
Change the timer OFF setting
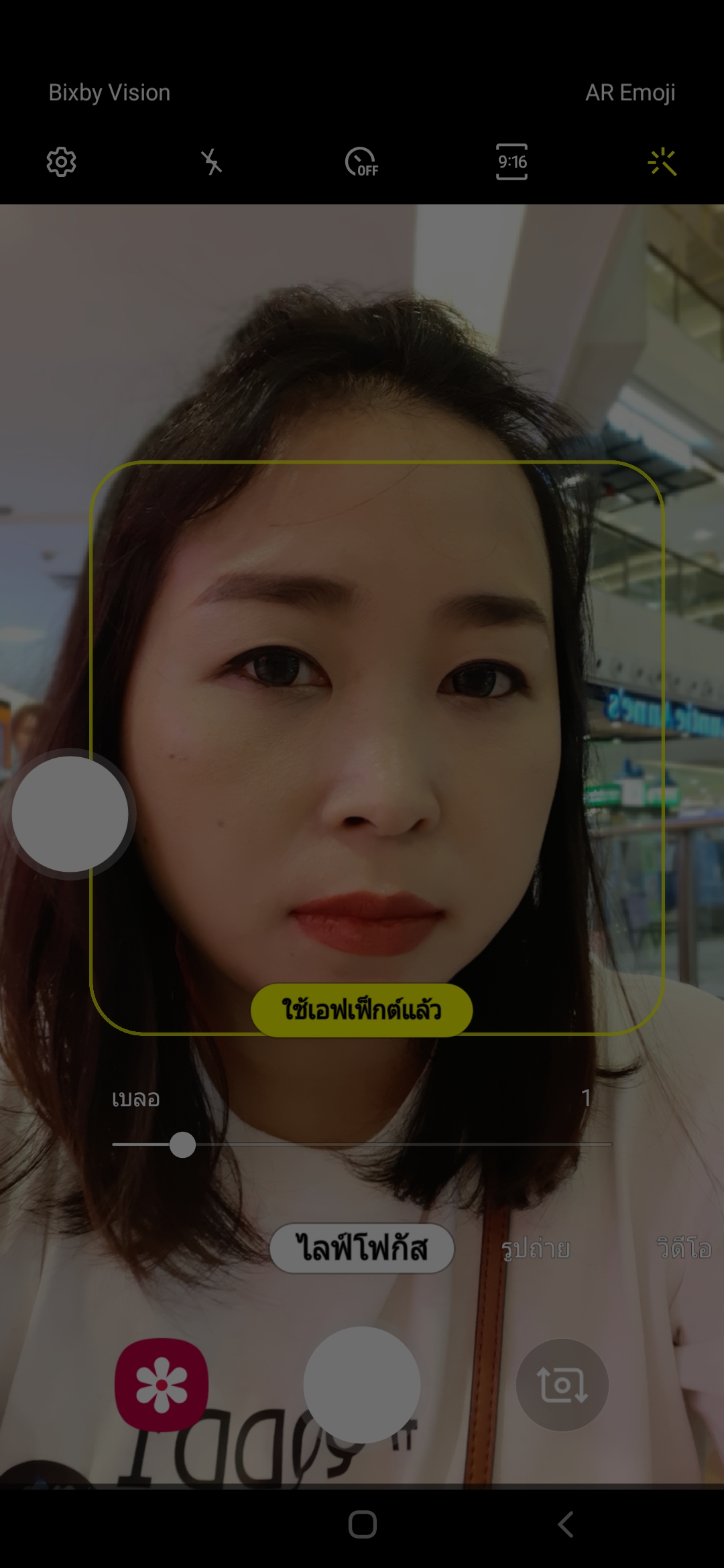point(361,162)
